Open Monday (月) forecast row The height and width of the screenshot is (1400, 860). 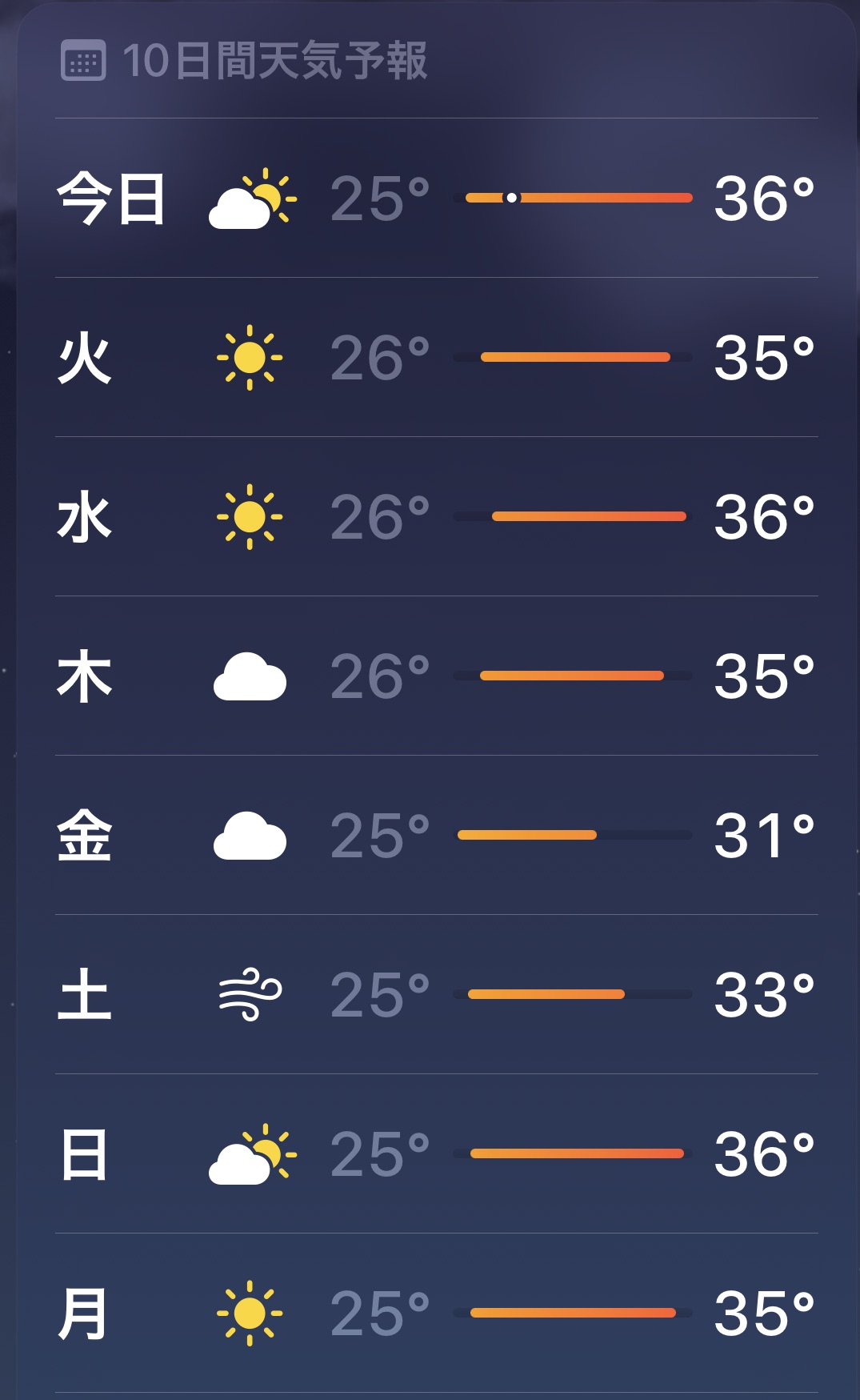coord(437,1313)
